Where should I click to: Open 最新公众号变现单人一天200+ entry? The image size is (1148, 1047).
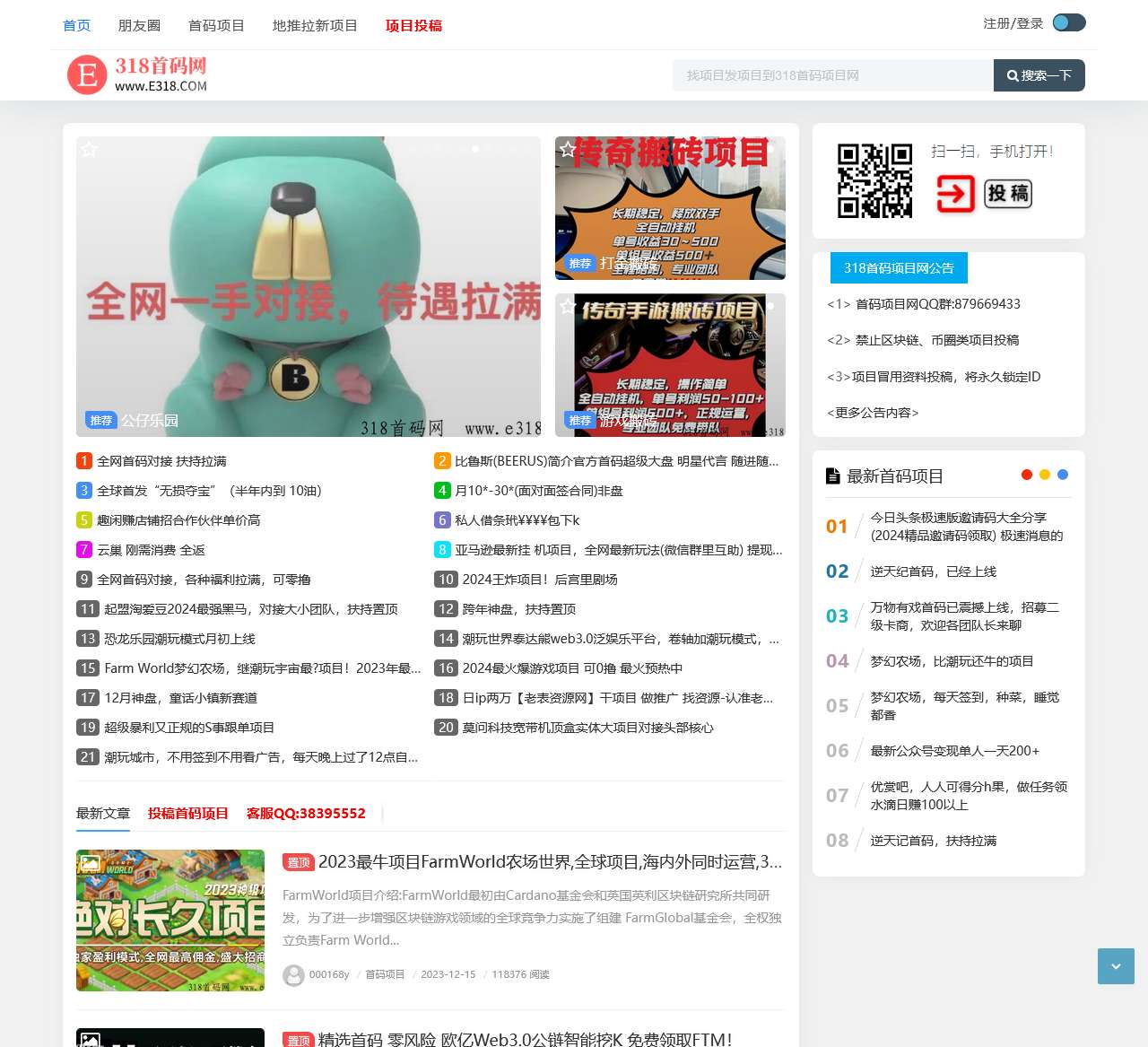(954, 751)
